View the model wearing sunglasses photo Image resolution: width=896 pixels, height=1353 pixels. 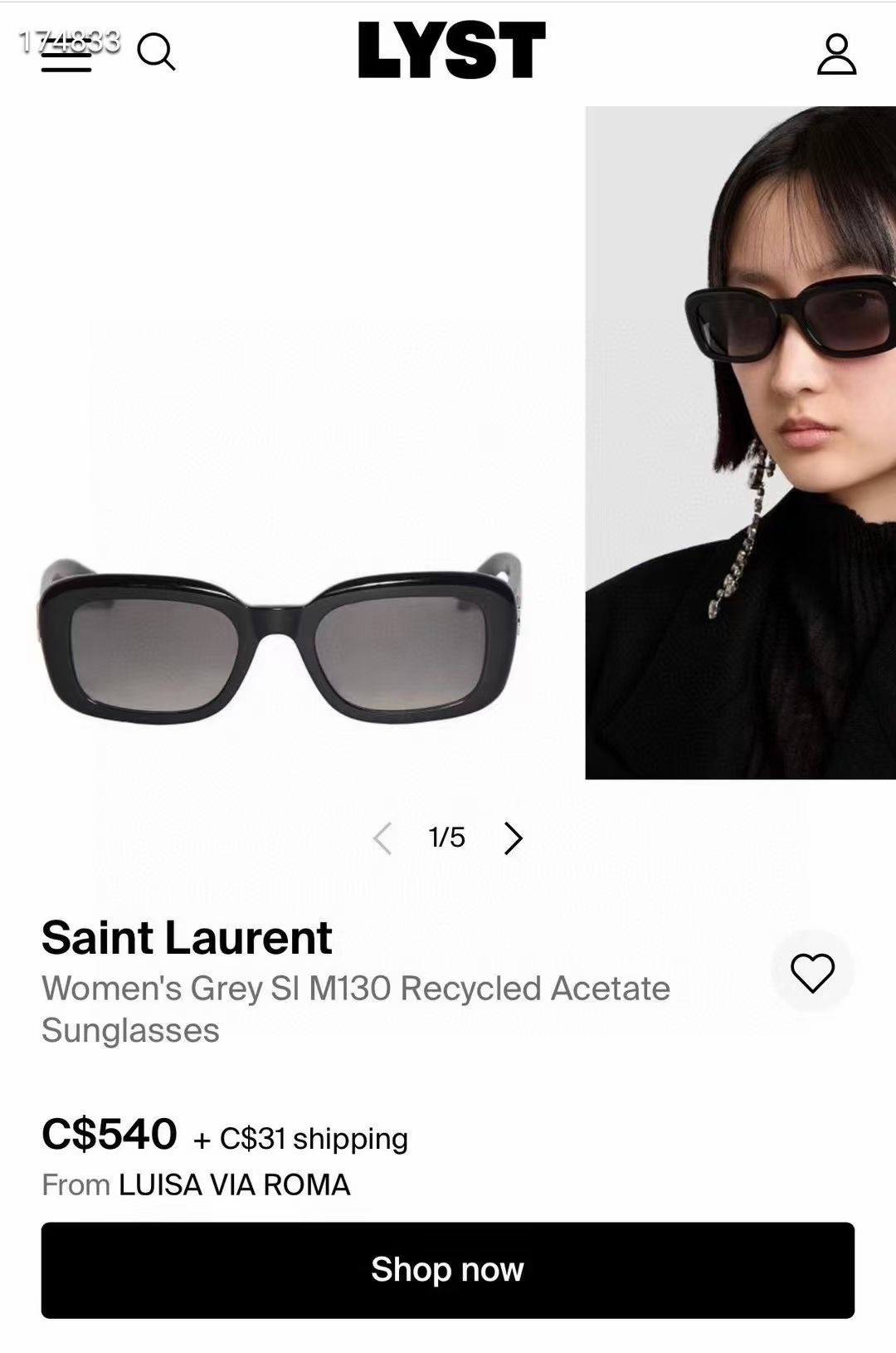click(x=740, y=442)
